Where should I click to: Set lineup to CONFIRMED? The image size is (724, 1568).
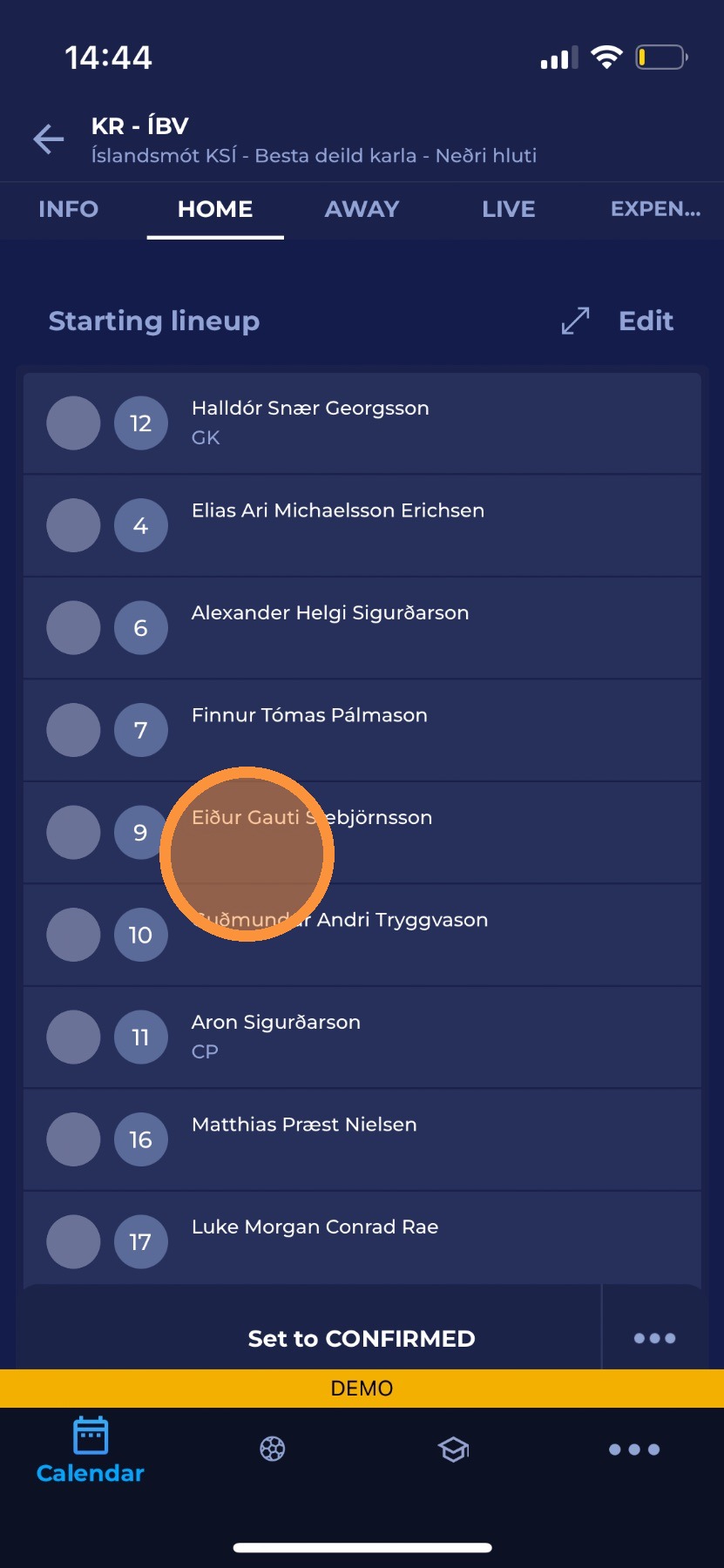(x=361, y=1338)
